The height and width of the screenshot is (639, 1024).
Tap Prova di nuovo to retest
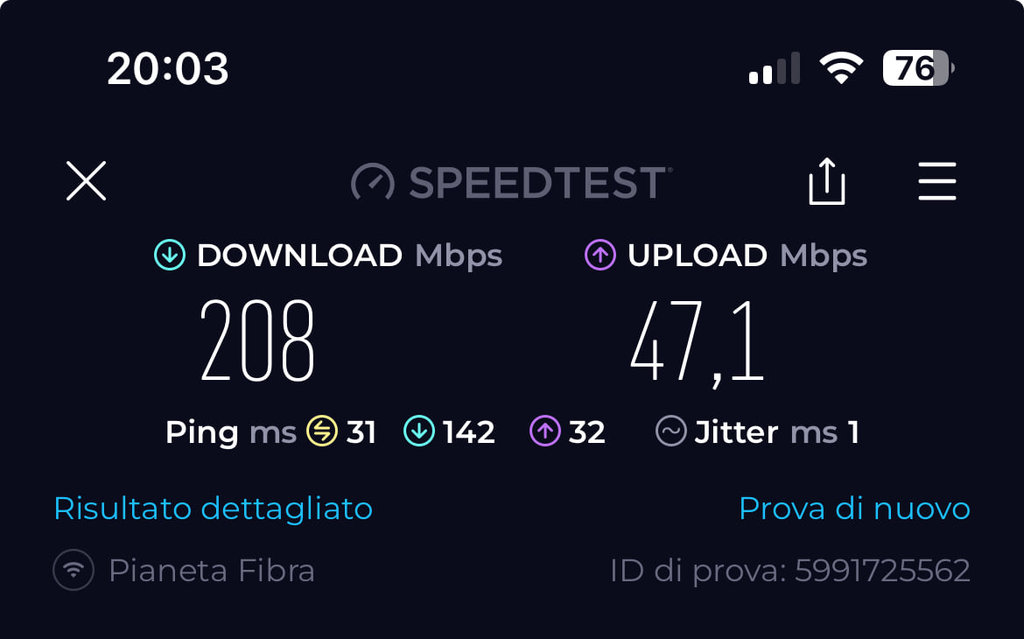(x=854, y=508)
